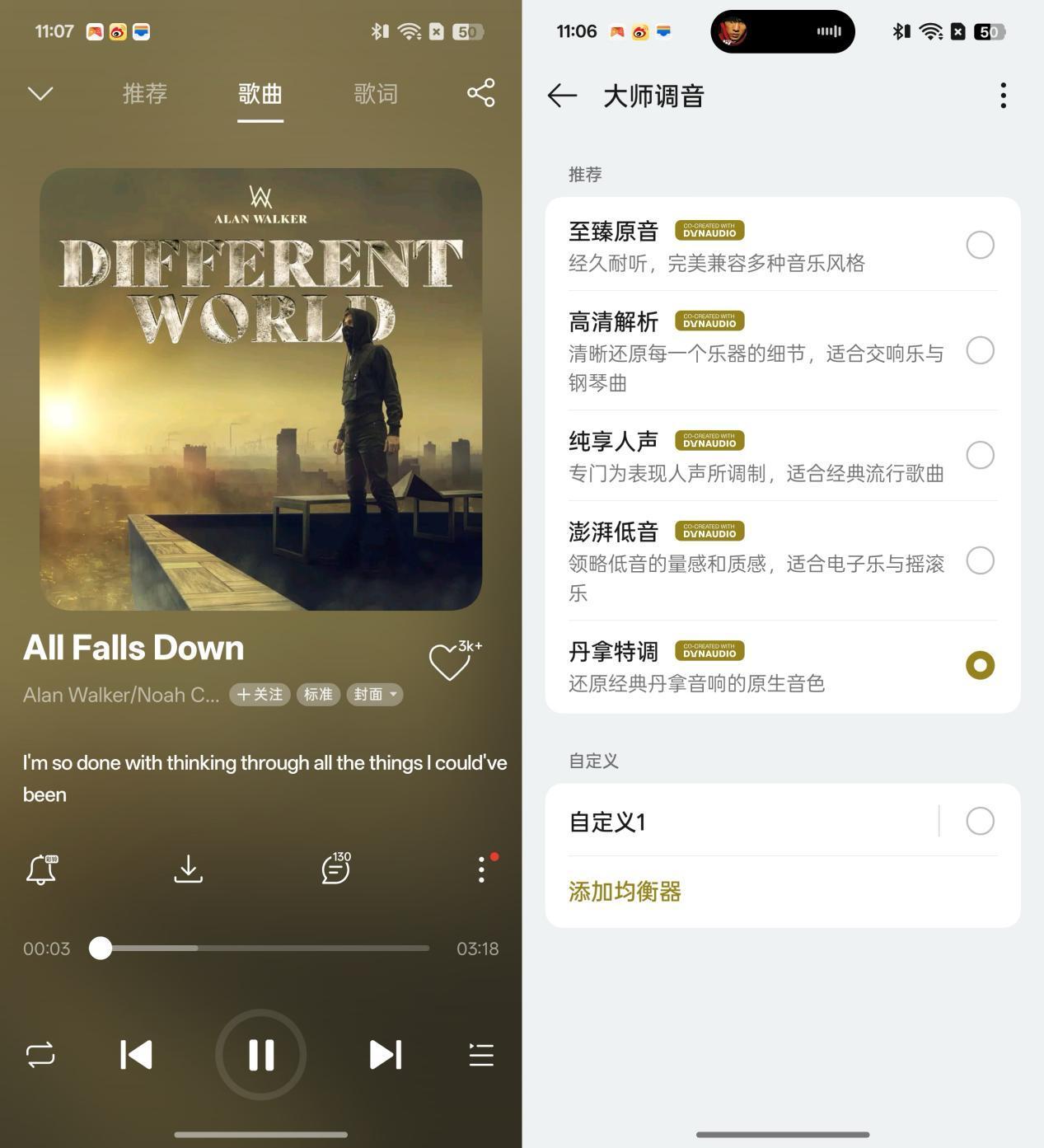Tap 添加均衡器 to add an equalizer
The image size is (1044, 1148).
625,892
